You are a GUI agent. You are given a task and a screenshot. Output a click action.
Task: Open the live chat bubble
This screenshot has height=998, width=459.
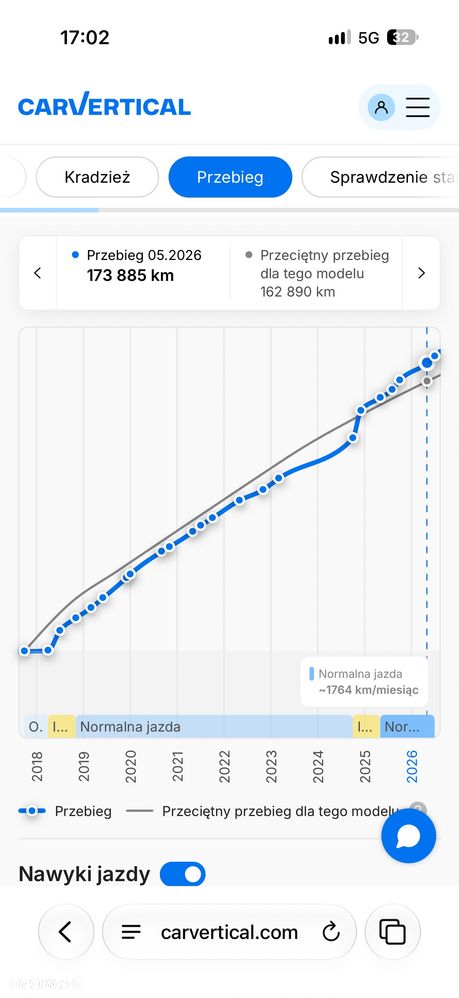tap(409, 836)
